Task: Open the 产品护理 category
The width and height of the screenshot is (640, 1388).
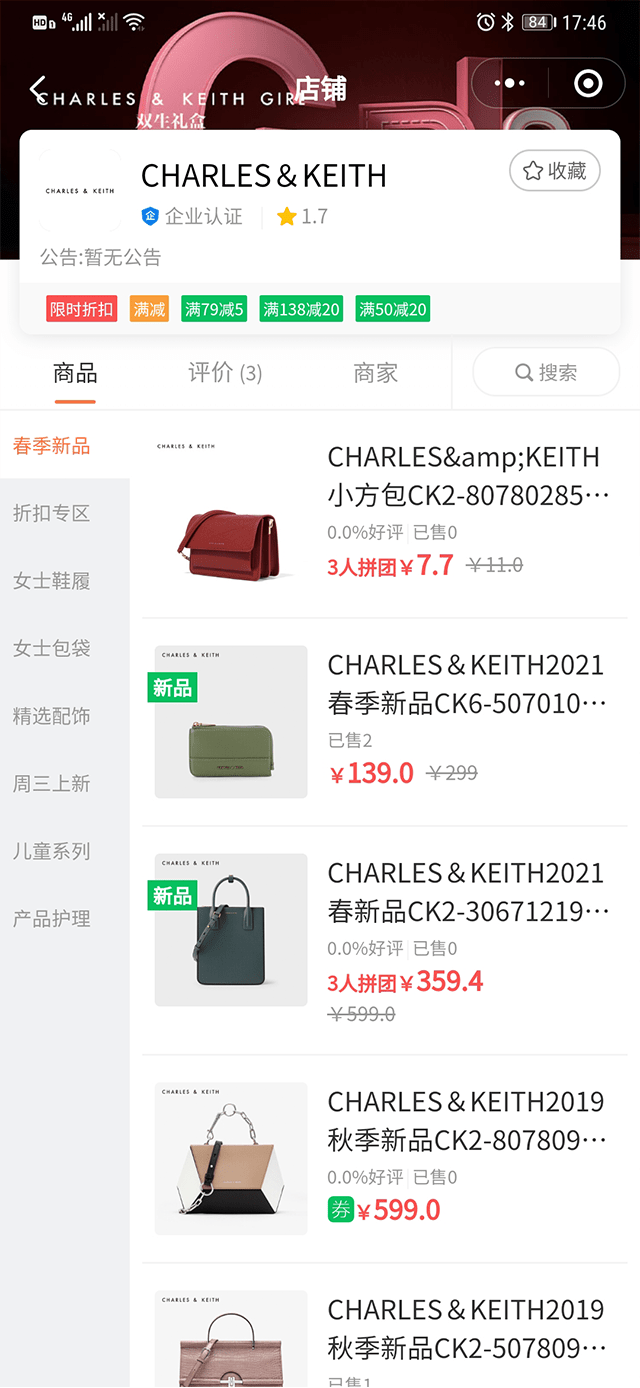Action: (x=52, y=918)
